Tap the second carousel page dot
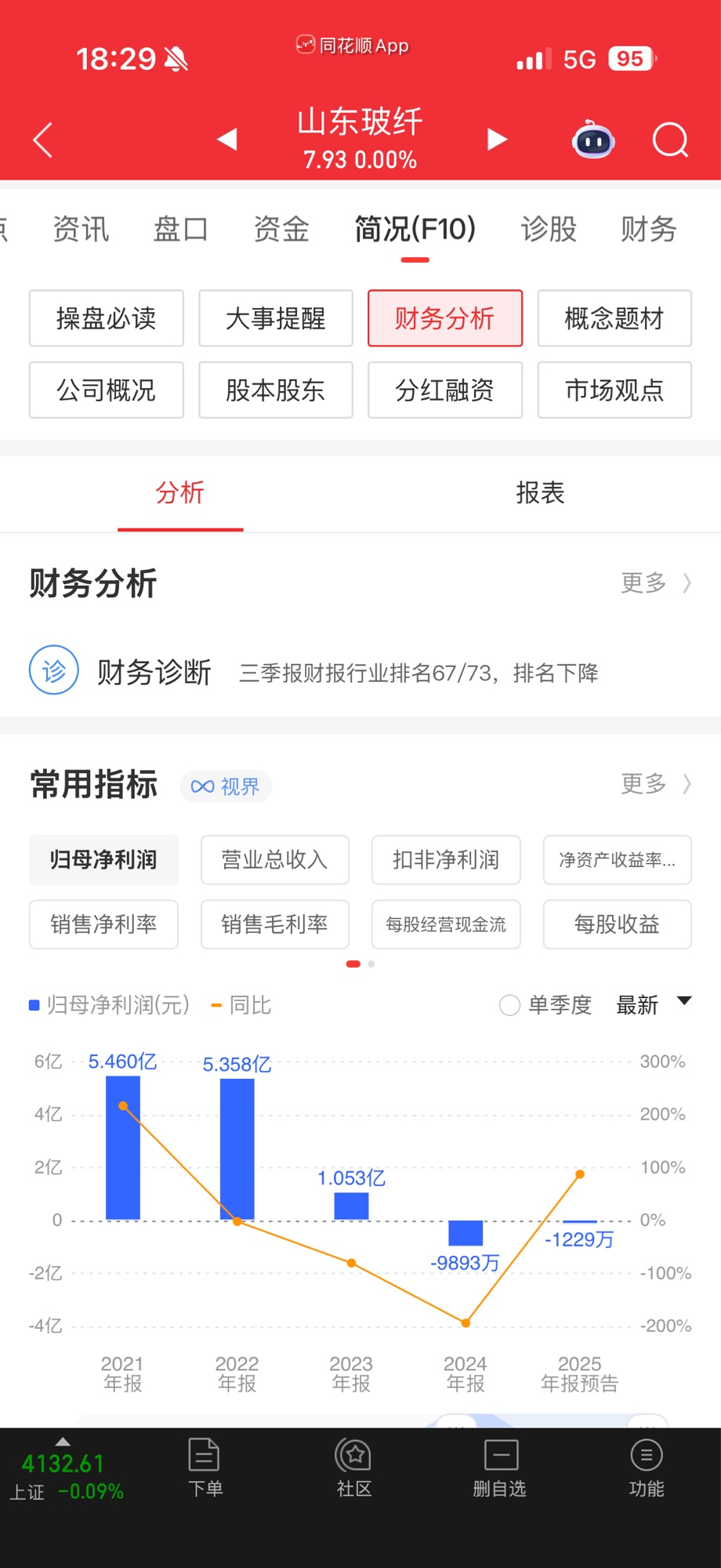Image resolution: width=721 pixels, height=1568 pixels. point(371,964)
